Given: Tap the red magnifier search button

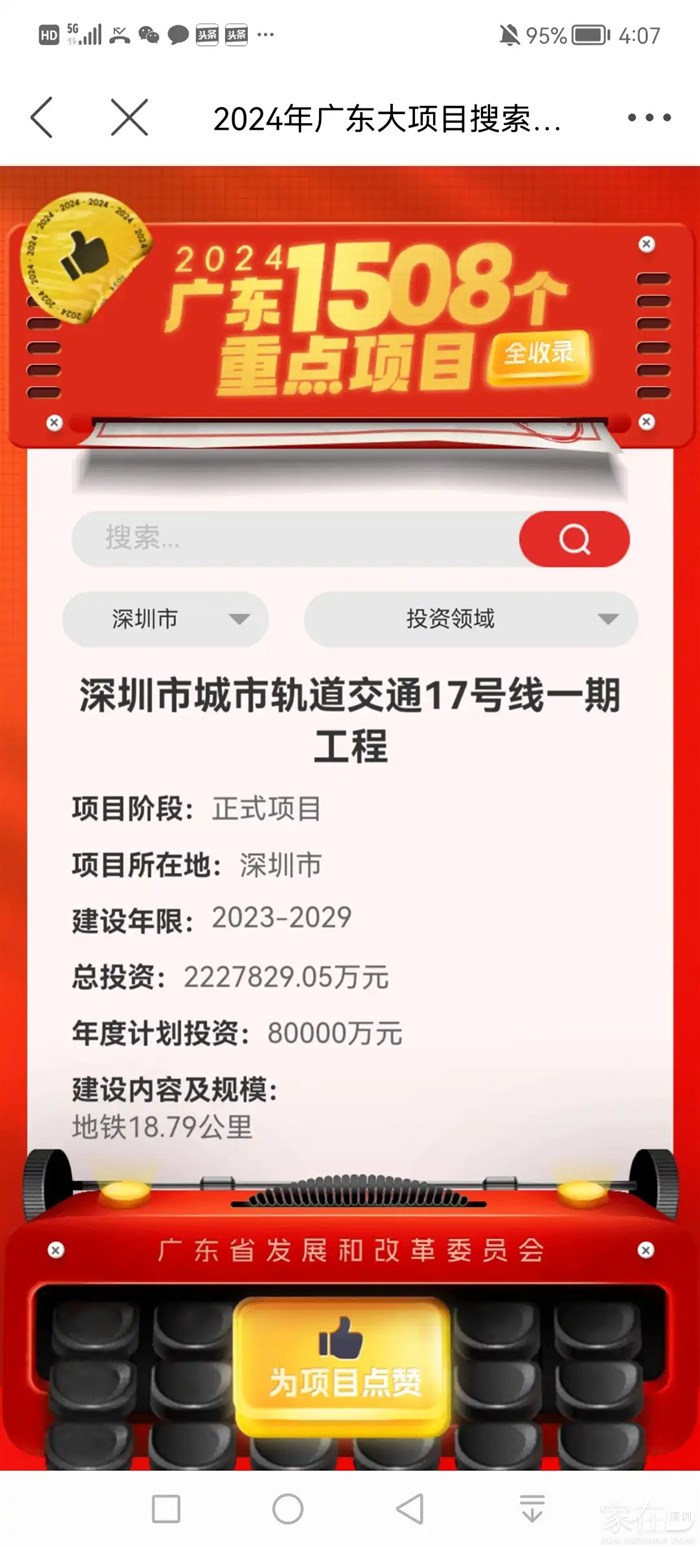Looking at the screenshot, I should point(574,539).
